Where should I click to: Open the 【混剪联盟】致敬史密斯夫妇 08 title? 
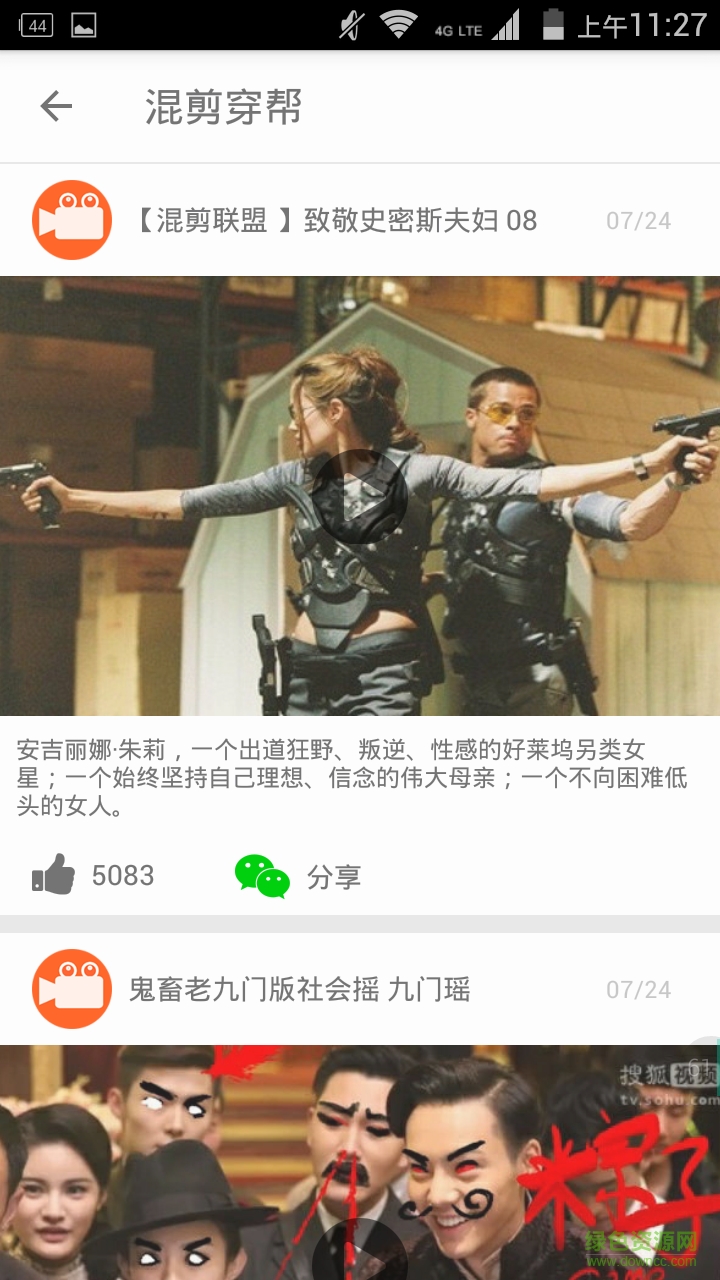336,221
